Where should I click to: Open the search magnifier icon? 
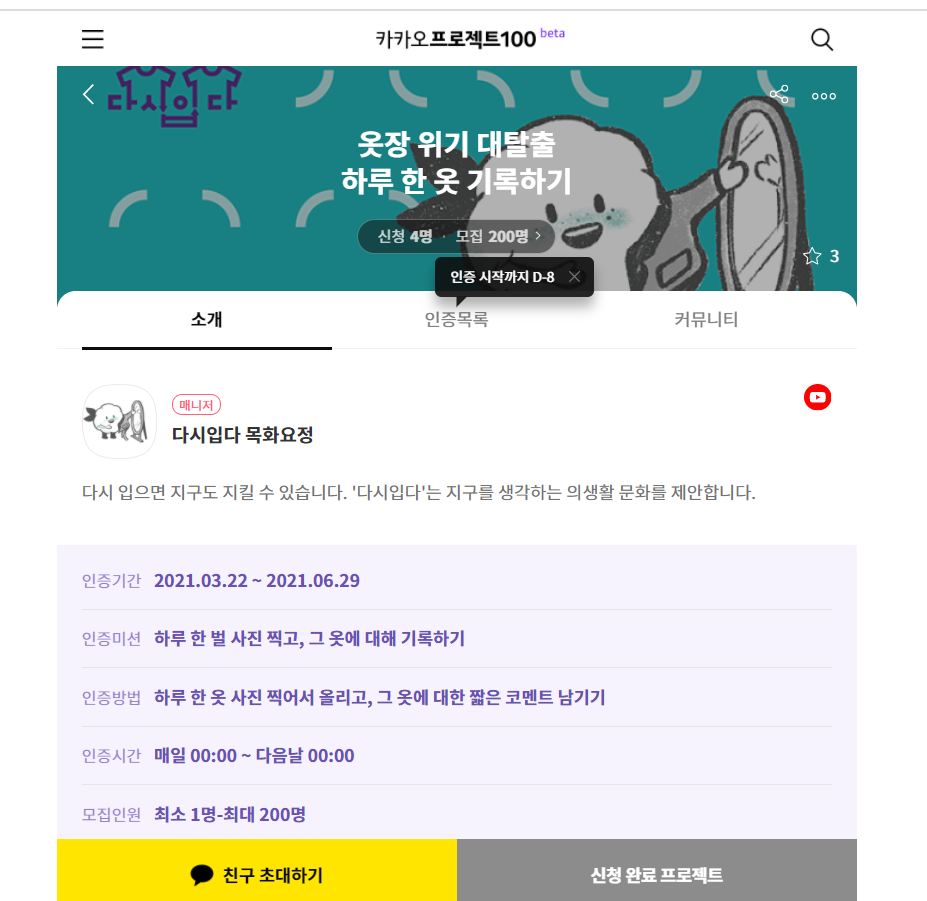[x=822, y=40]
